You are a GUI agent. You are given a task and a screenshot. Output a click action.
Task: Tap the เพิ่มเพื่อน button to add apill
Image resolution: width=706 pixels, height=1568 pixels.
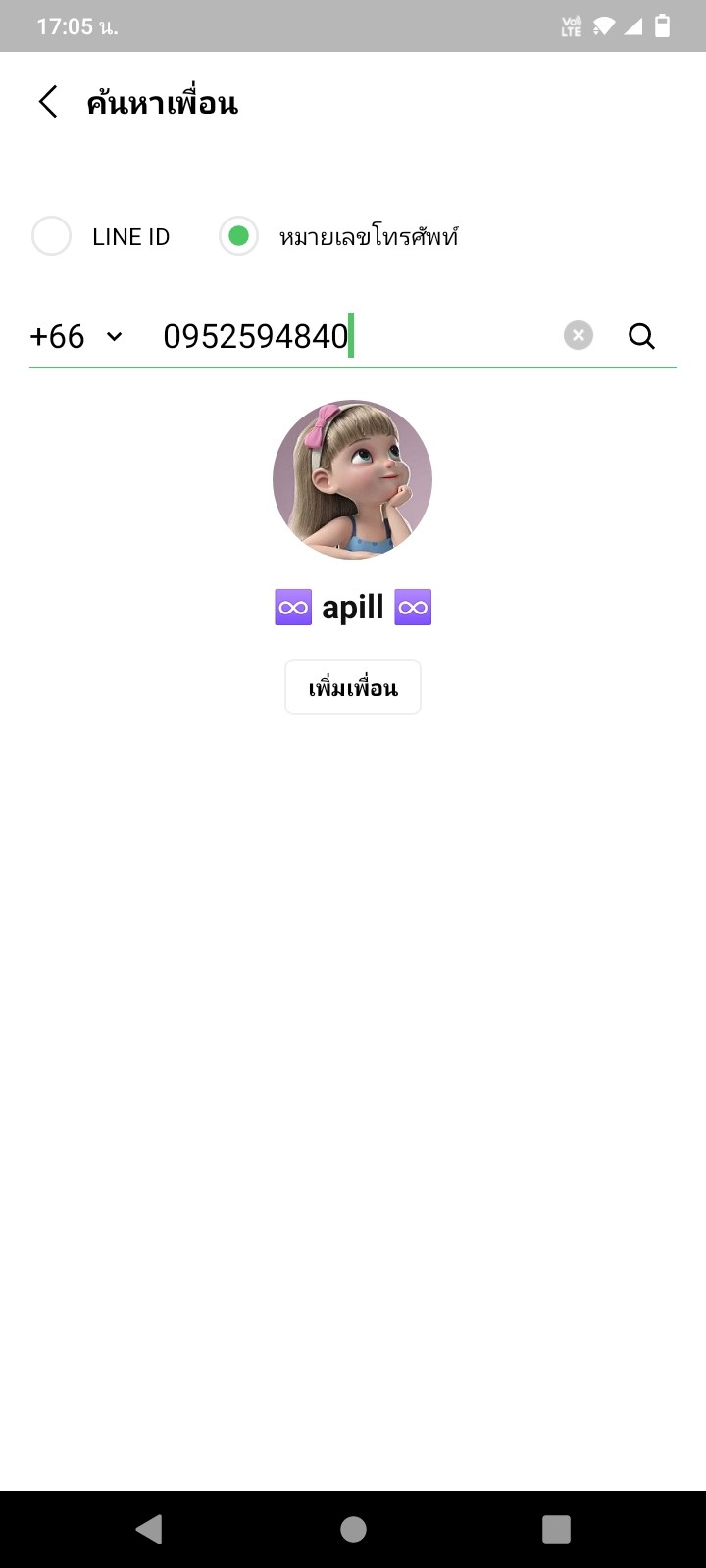[x=353, y=687]
